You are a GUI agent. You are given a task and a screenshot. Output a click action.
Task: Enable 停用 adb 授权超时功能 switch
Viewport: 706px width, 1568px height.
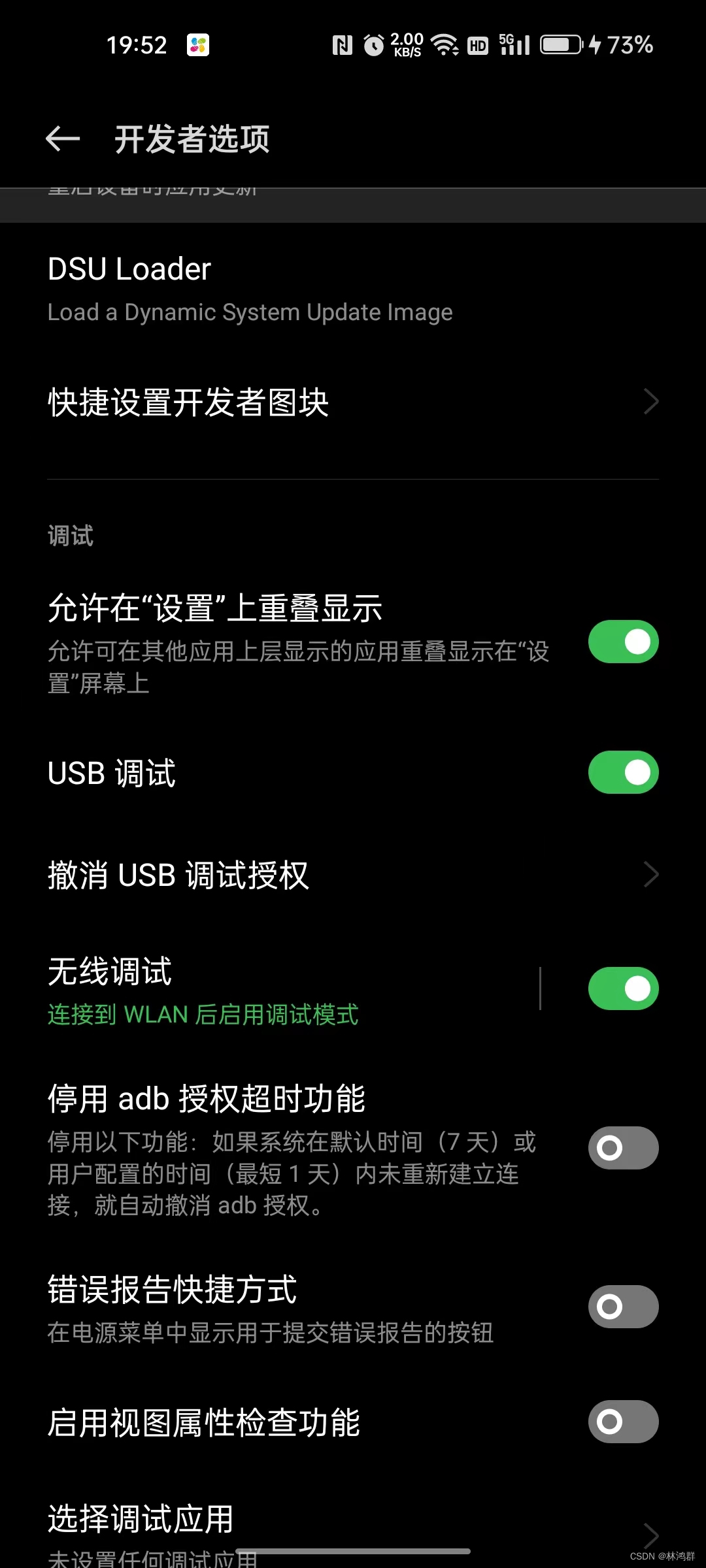click(x=623, y=1148)
